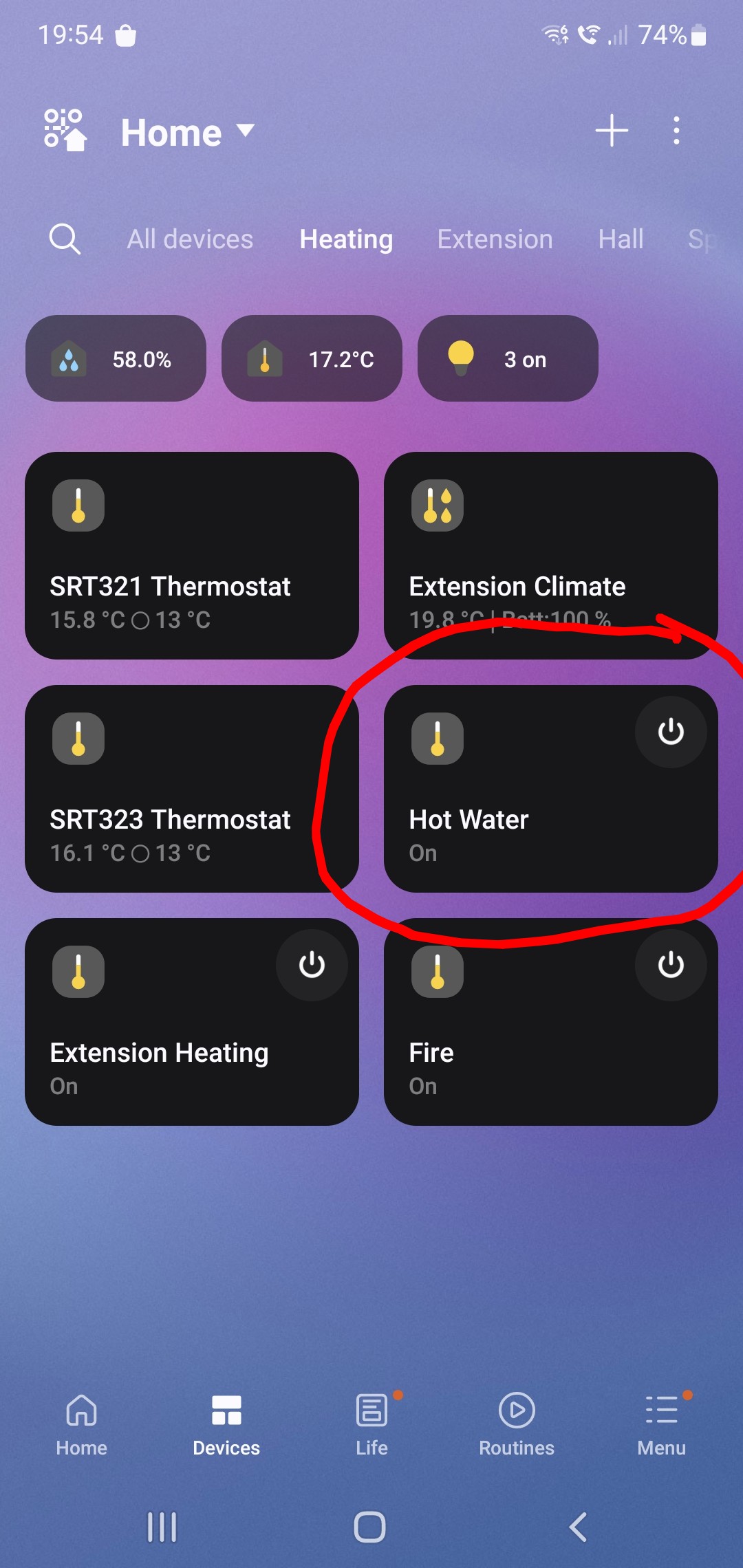Toggle the Extension Heating power button
The image size is (743, 1568).
pyautogui.click(x=312, y=965)
